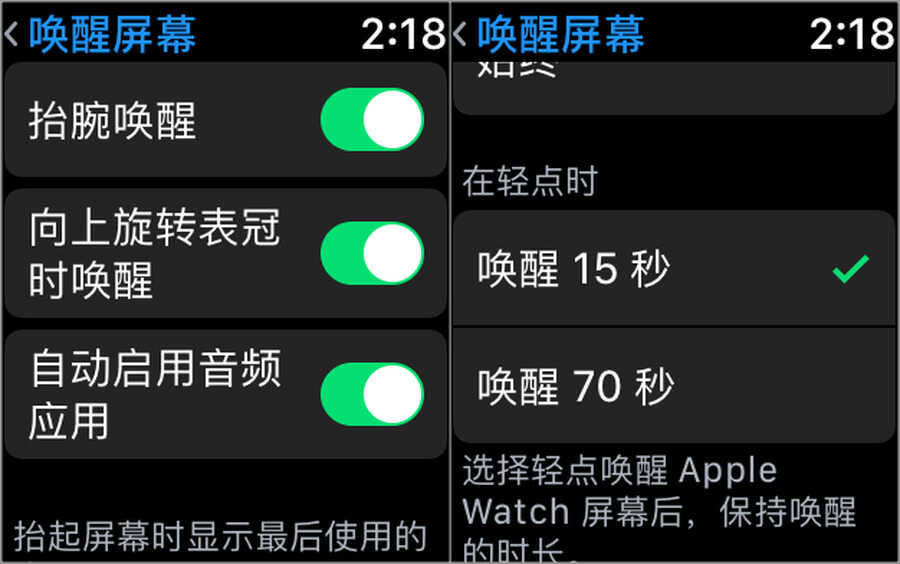Screen dimensions: 900x564
Task: Choose 唤醒 70 秒 wake duration
Action: (x=673, y=386)
